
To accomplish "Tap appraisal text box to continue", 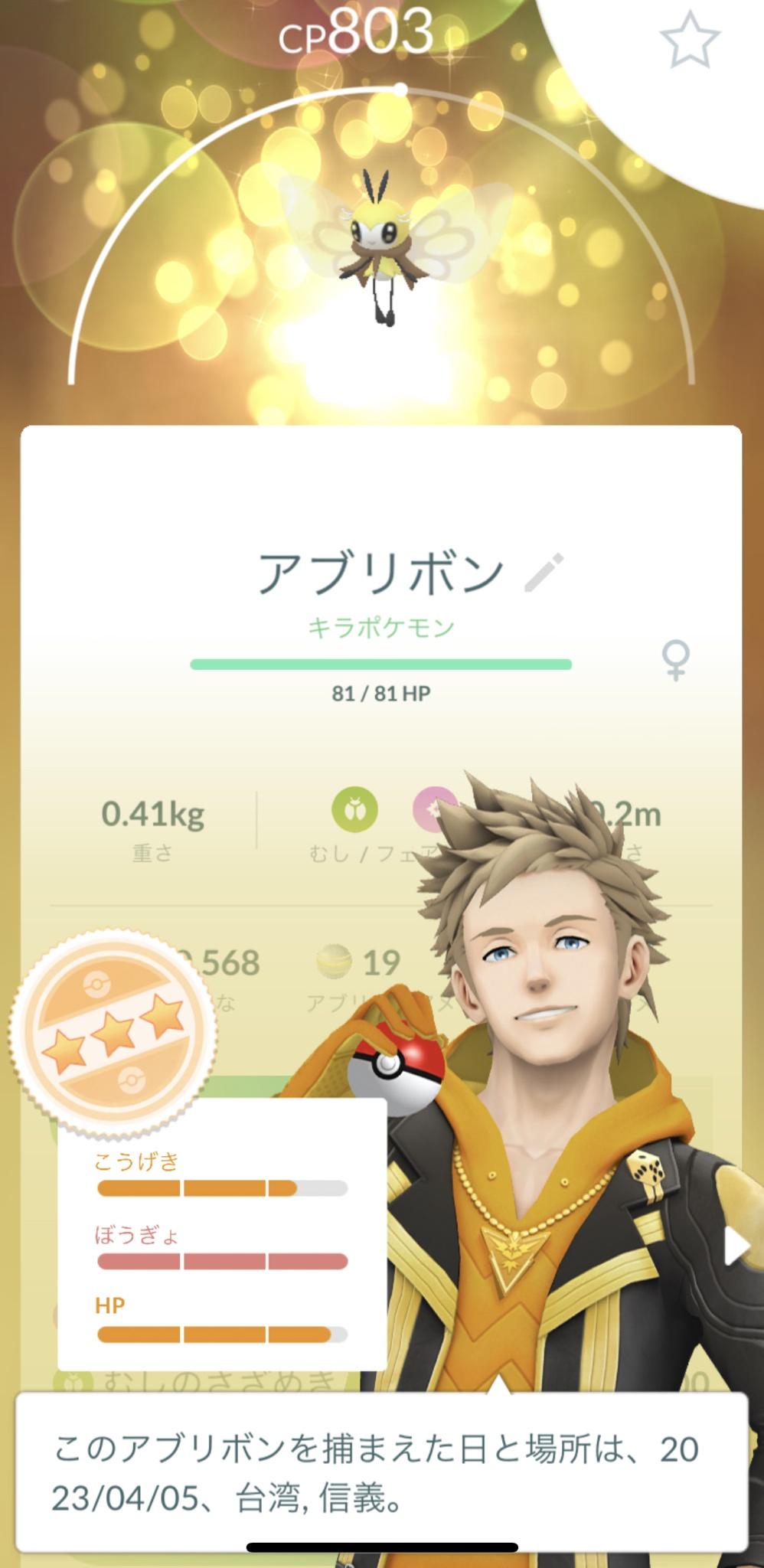I will (x=381, y=1472).
